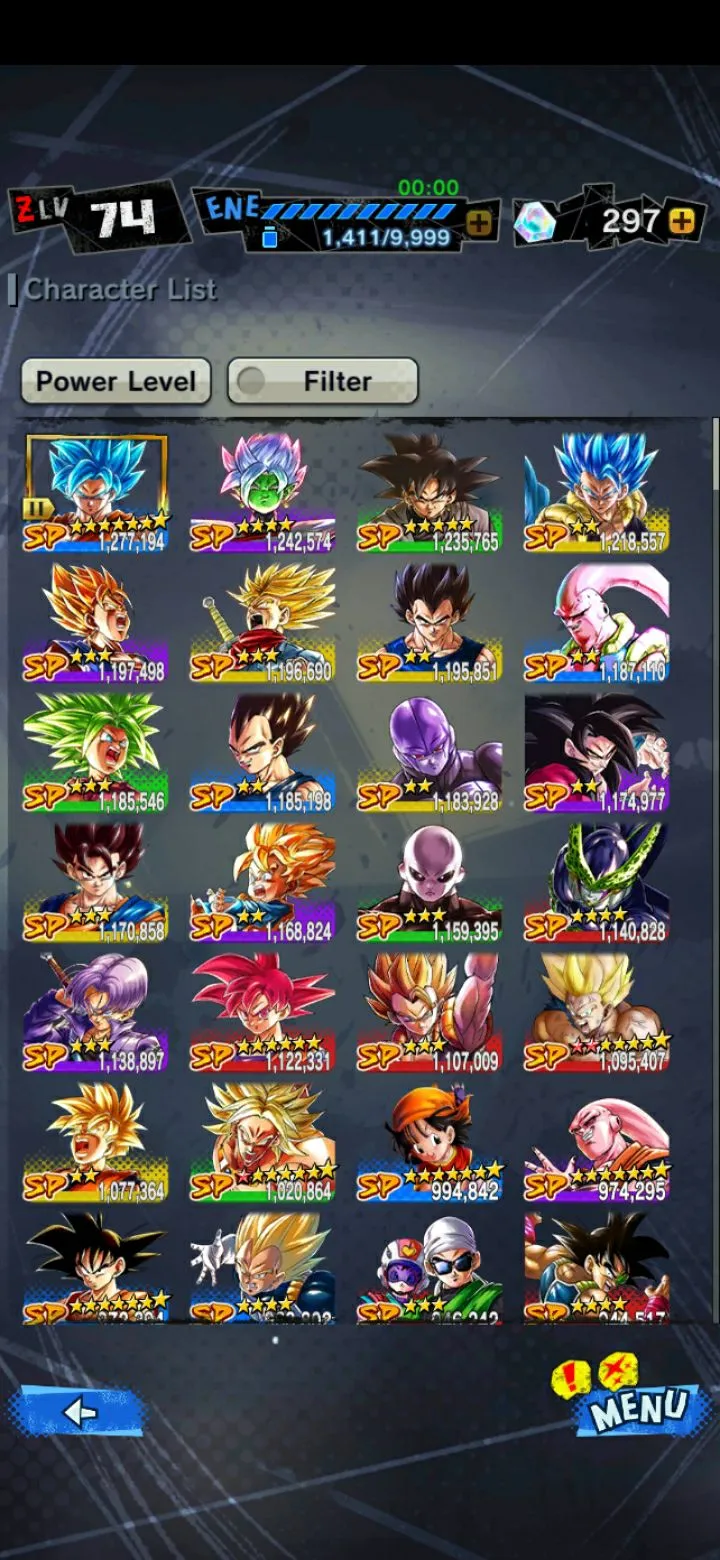Select character with power 974,295
Viewport: 720px width, 1560px height.
[597, 1142]
